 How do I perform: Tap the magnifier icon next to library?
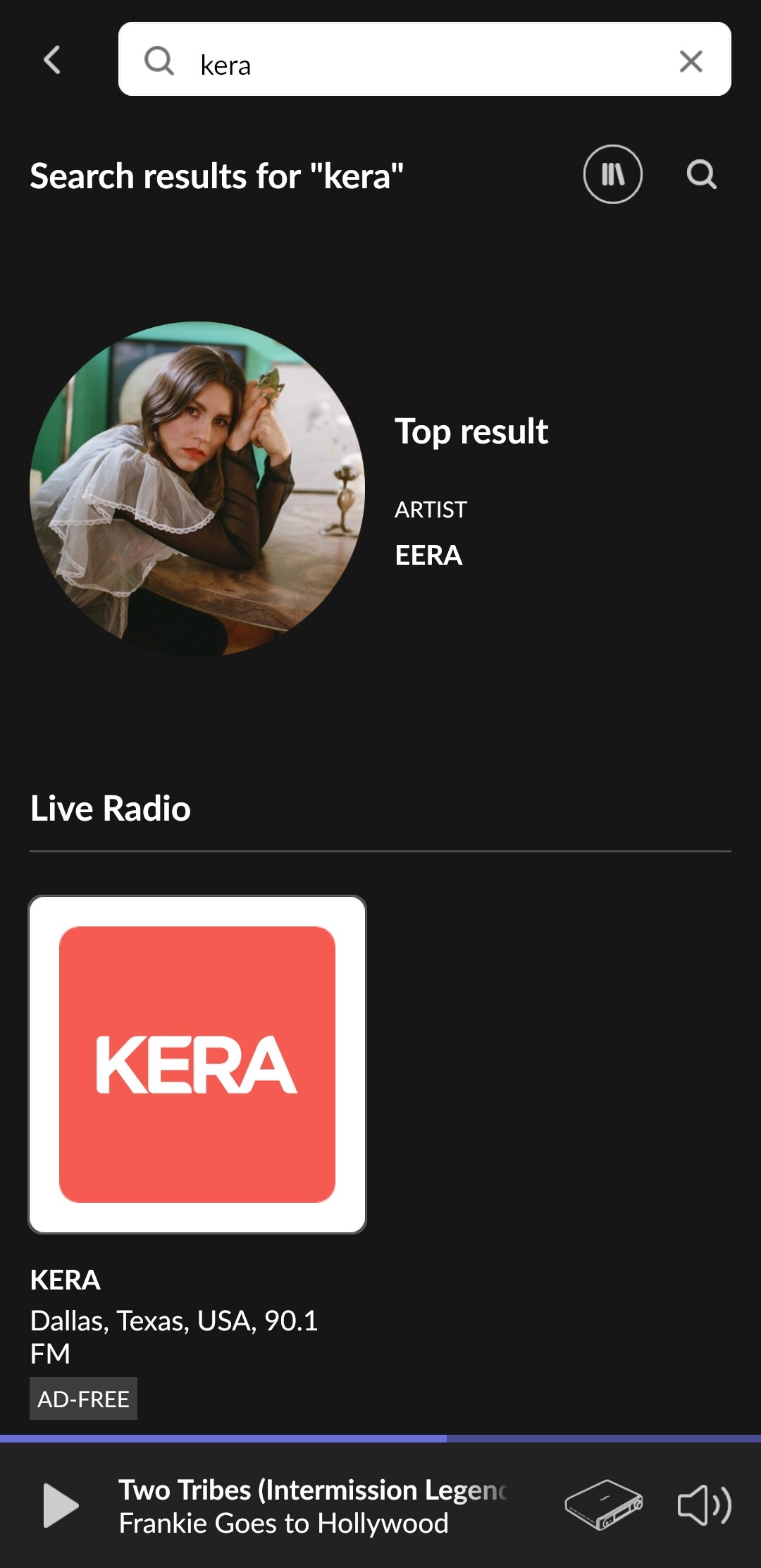[x=701, y=174]
